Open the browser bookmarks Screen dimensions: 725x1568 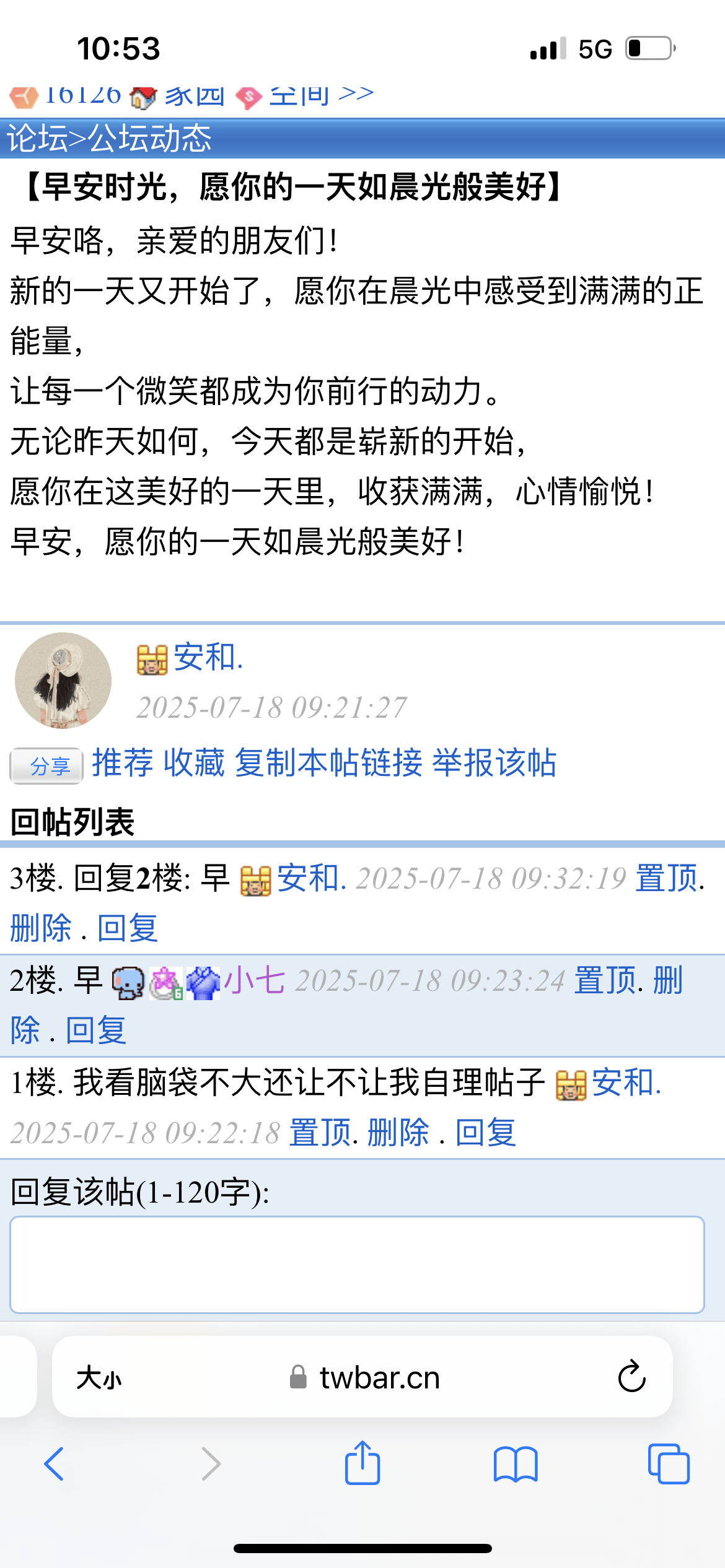(x=516, y=1464)
